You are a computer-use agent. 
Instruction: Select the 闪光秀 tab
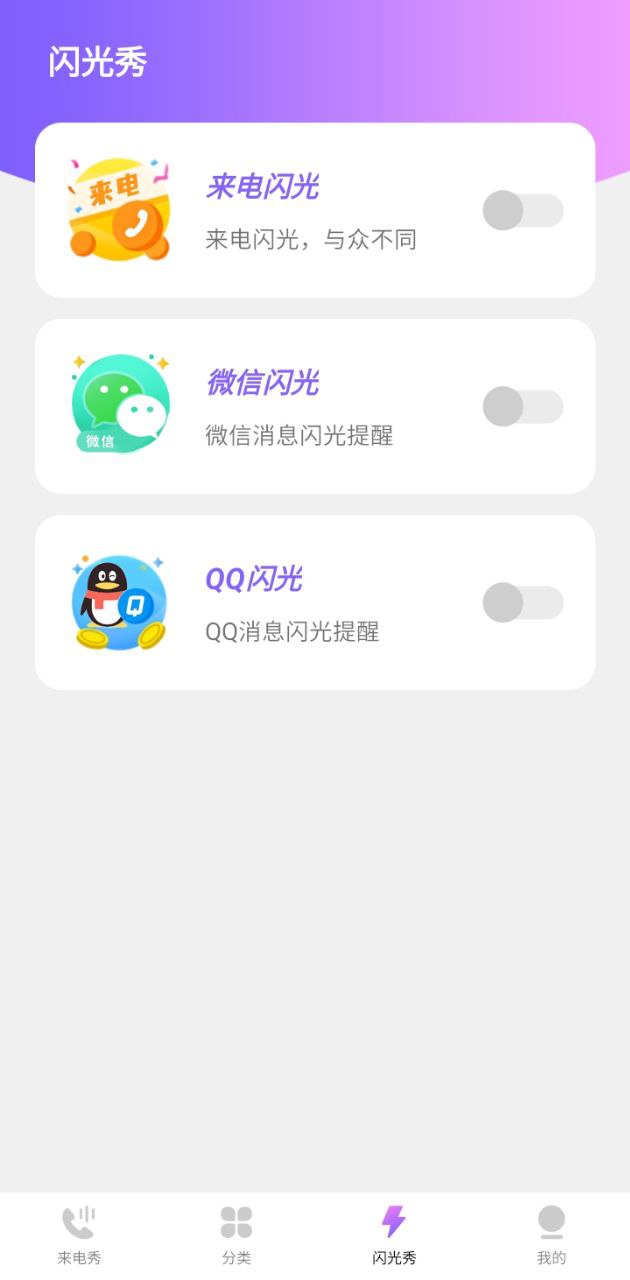[394, 1234]
